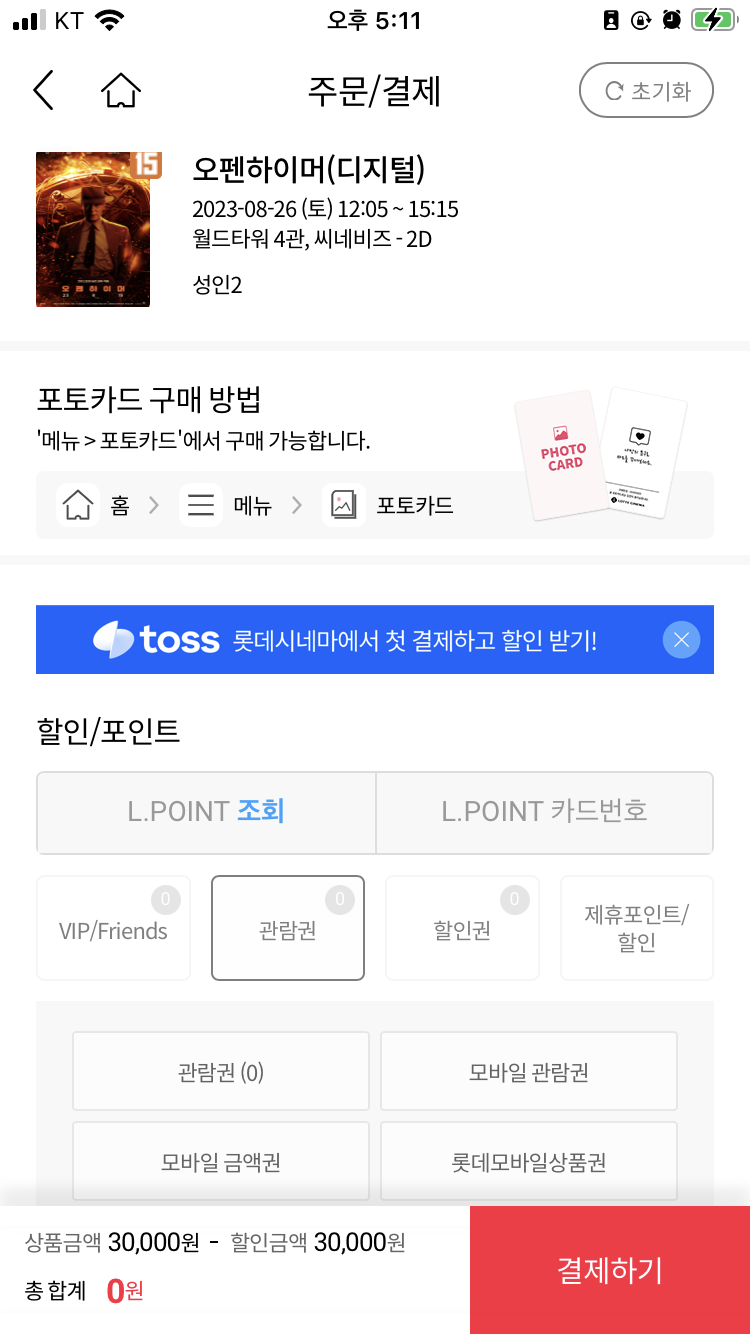Open the L.POINT 조회 lookup
750x1334 pixels.
point(205,812)
